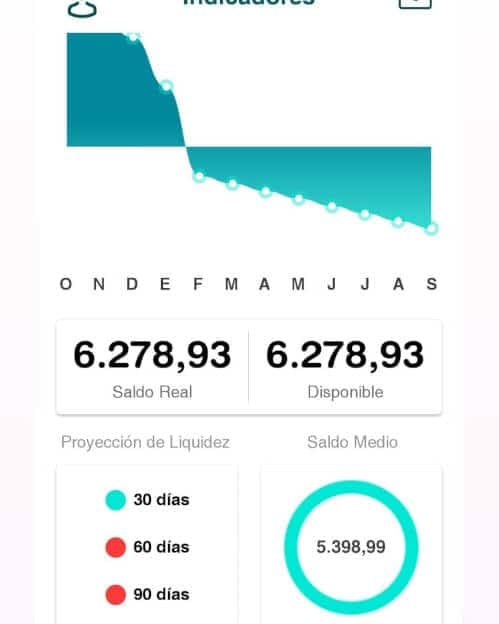Open the profile icon beside Indicadores
499x624 pixels.
(x=82, y=8)
